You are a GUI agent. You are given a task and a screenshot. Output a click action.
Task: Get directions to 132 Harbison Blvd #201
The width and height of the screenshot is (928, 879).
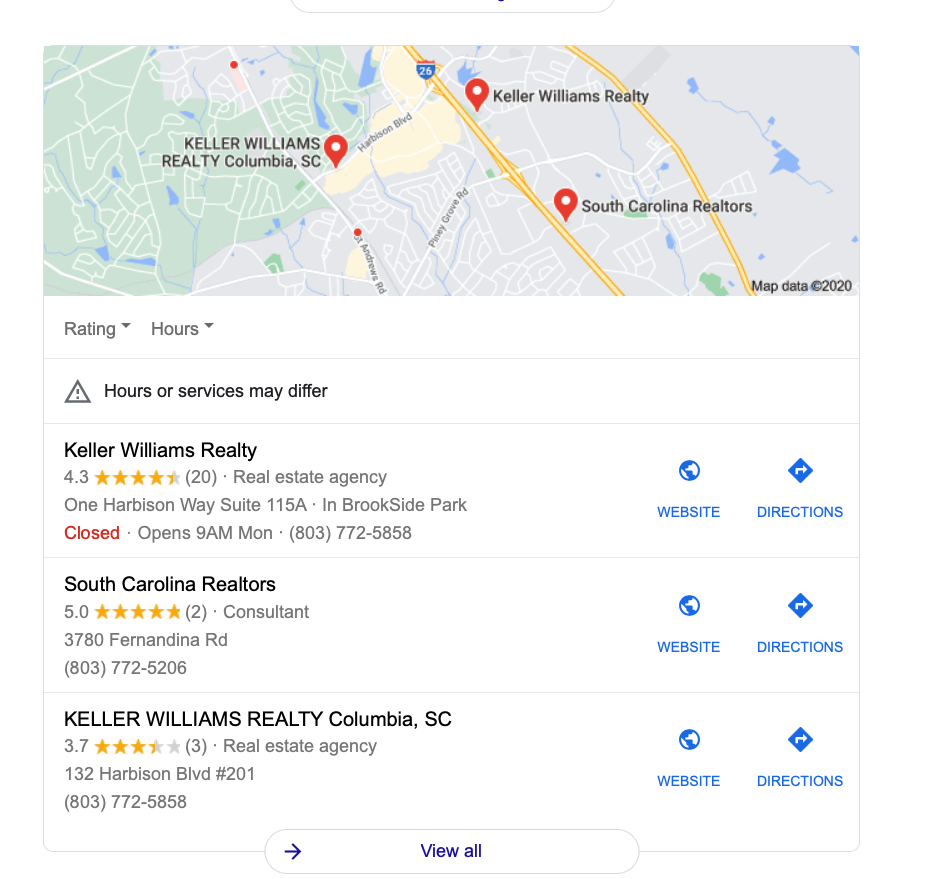pyautogui.click(x=799, y=758)
